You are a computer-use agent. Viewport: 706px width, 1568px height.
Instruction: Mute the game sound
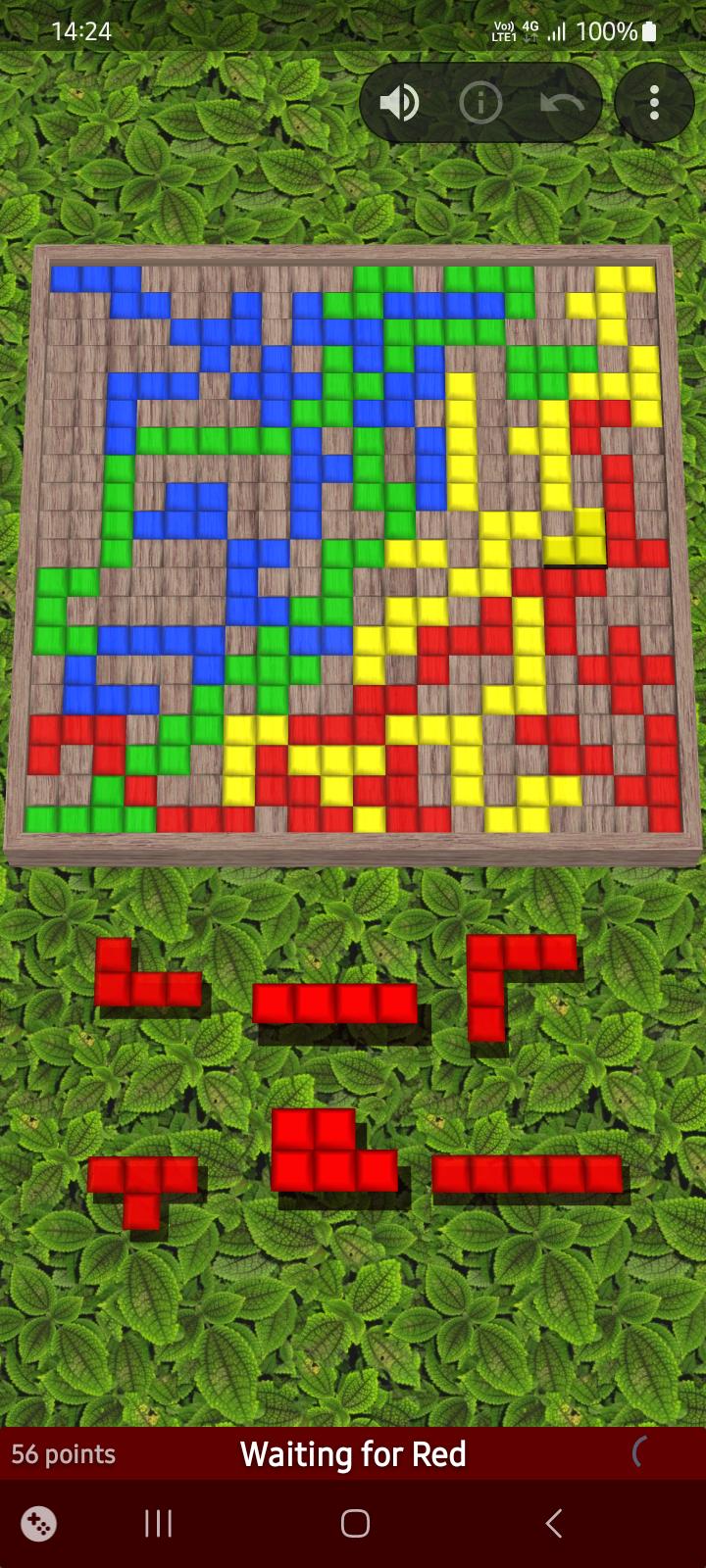pyautogui.click(x=399, y=102)
